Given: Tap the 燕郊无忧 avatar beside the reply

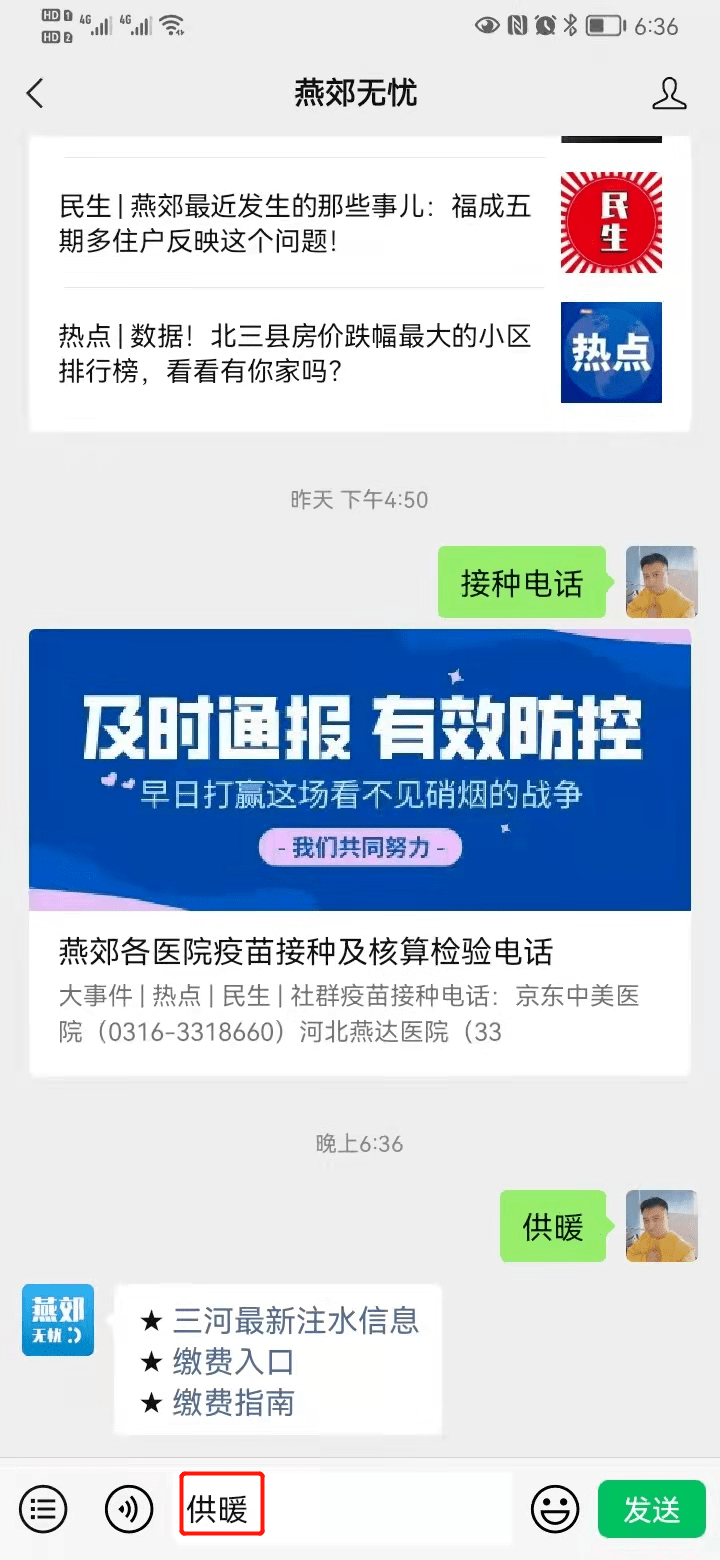Looking at the screenshot, I should pyautogui.click(x=58, y=1320).
